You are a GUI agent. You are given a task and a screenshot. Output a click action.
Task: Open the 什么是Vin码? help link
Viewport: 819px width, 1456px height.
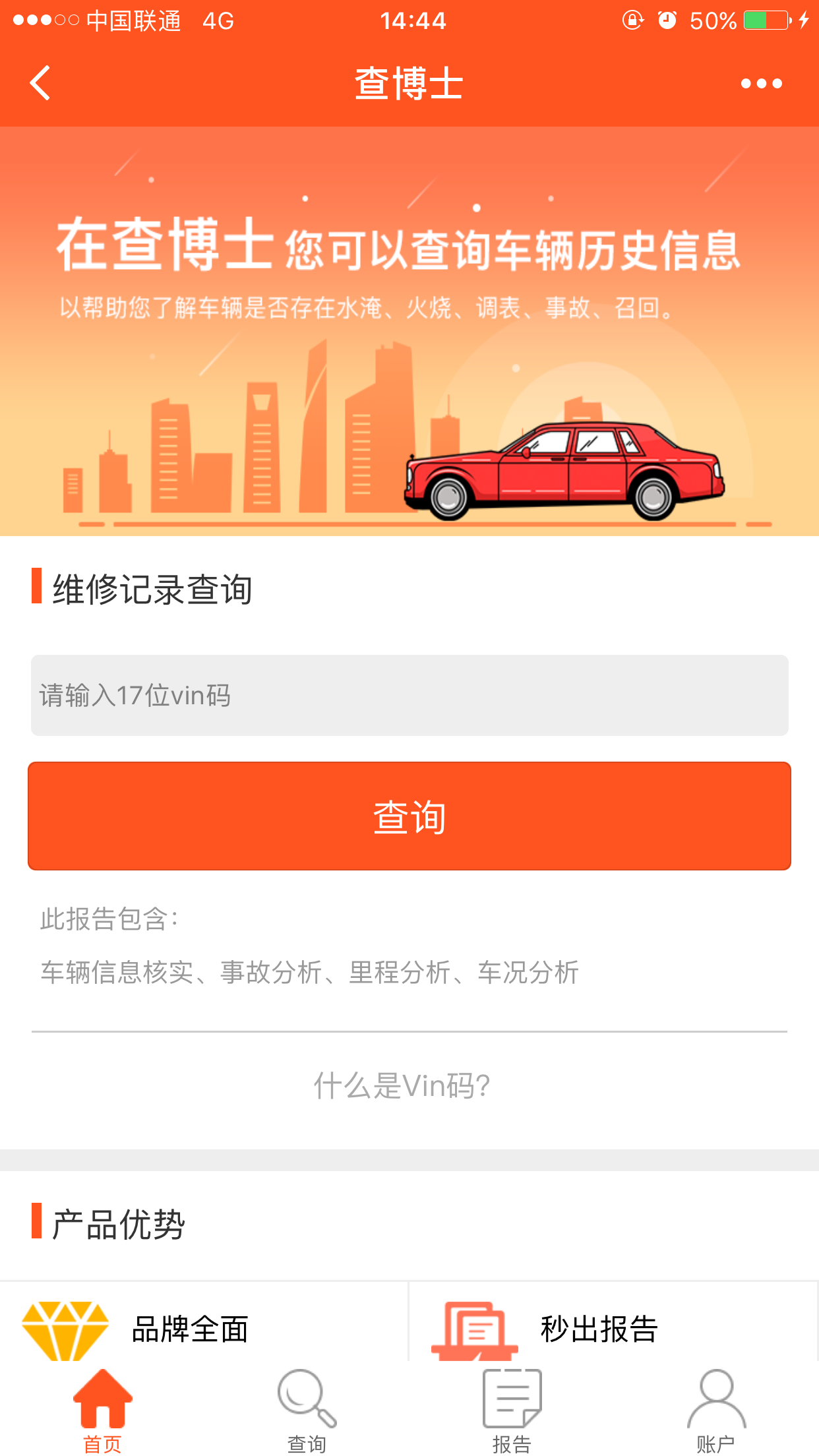click(402, 1085)
